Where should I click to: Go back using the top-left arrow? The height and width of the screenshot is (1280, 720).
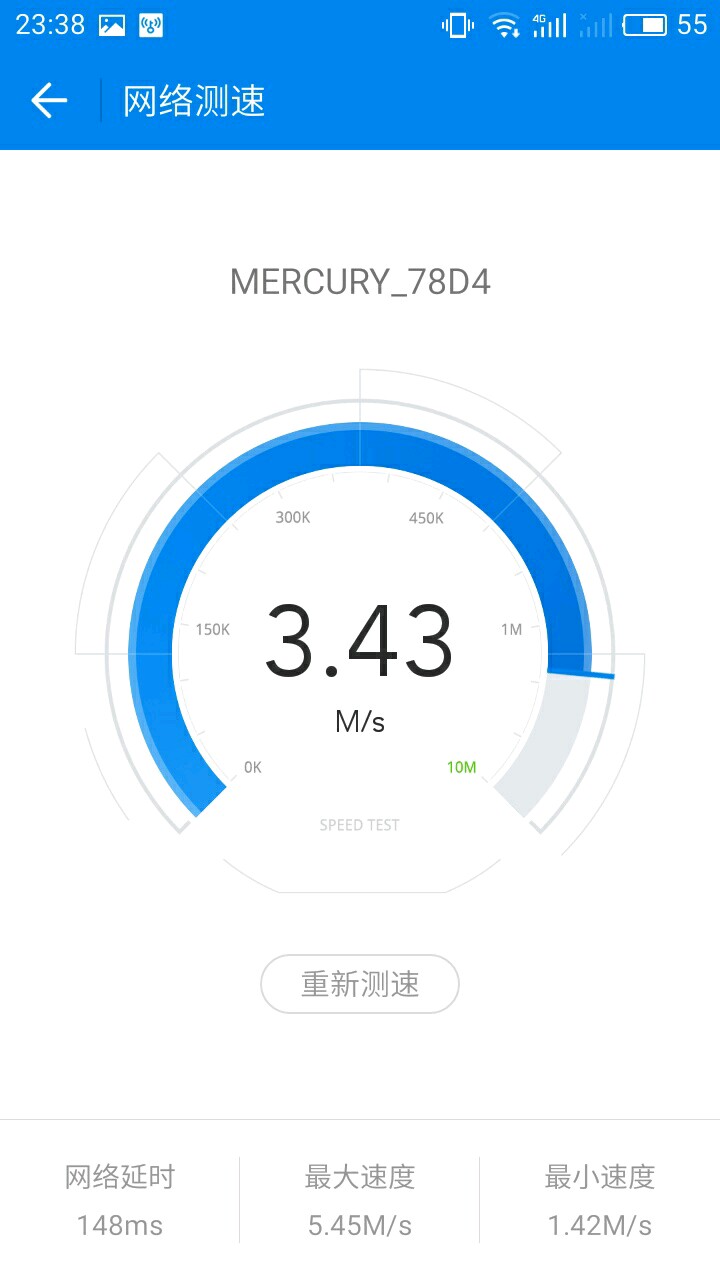coord(49,101)
